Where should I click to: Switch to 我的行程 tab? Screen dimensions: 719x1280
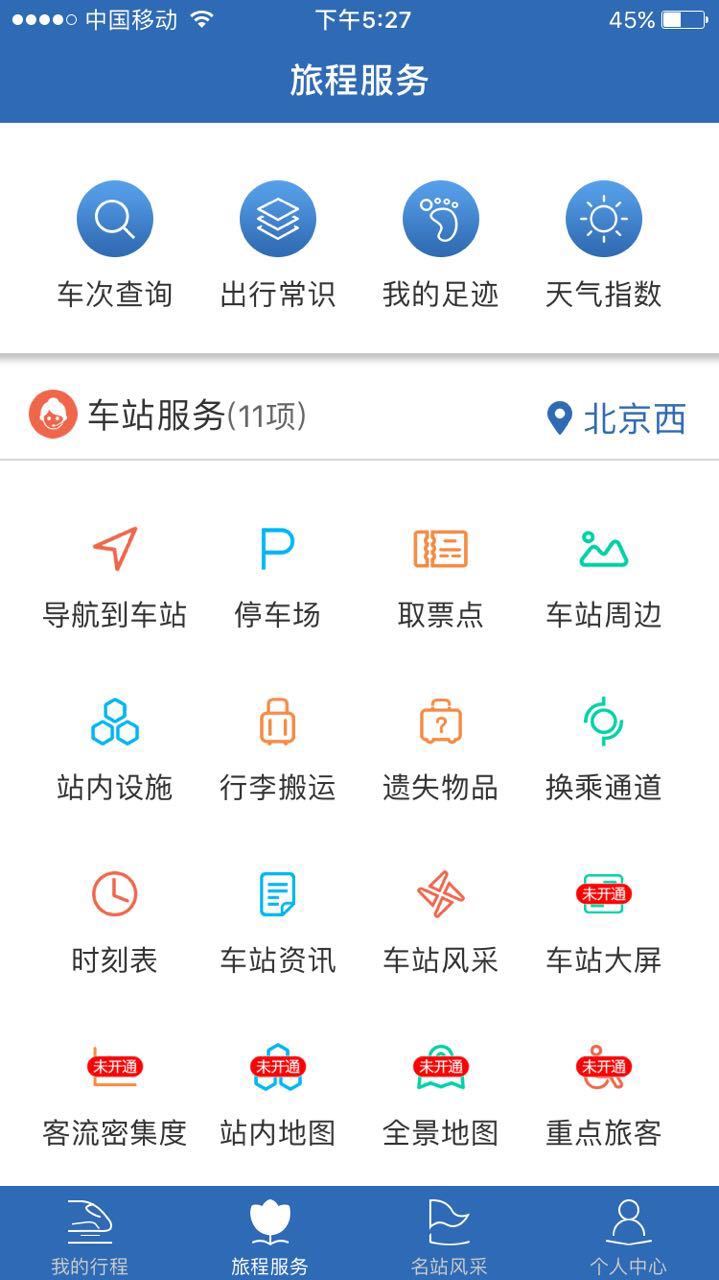coord(90,1236)
